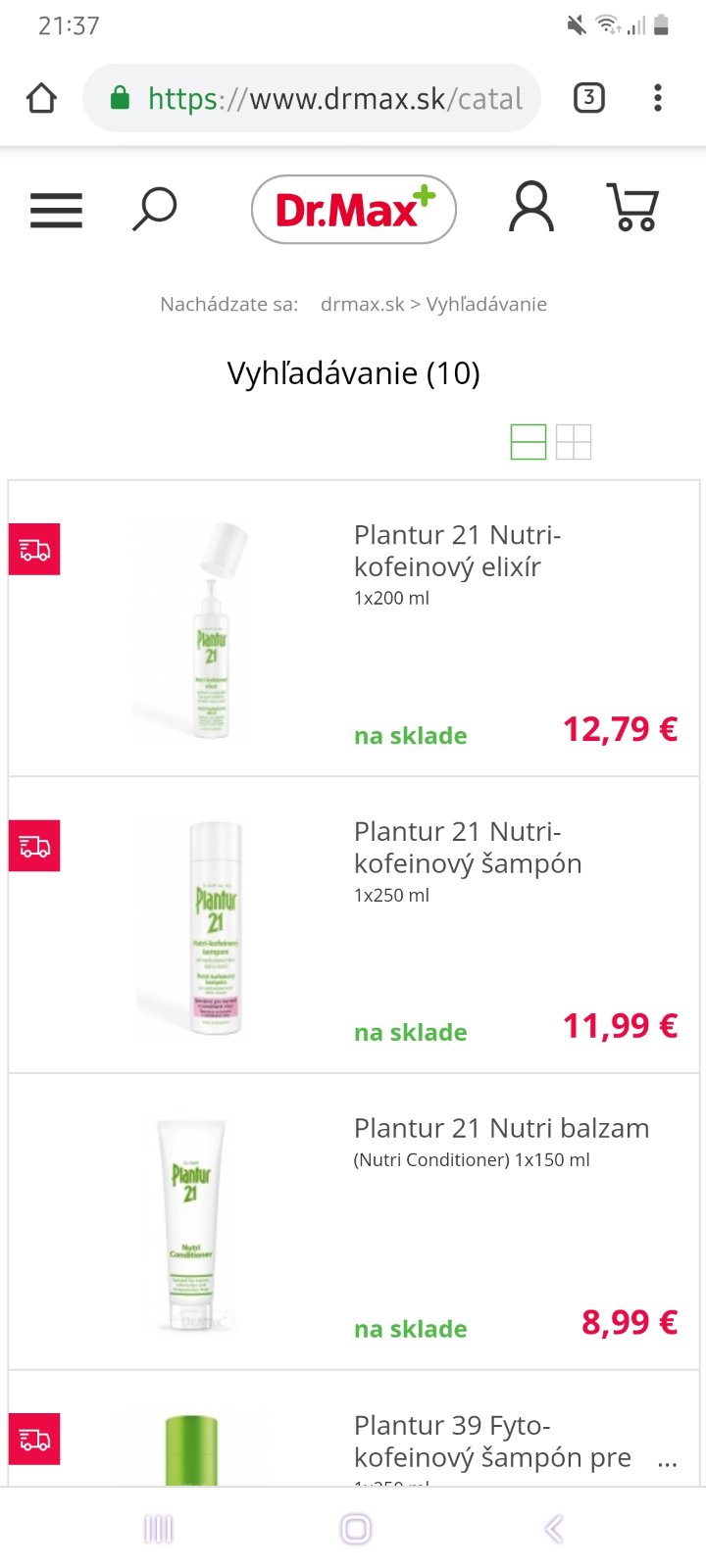Image resolution: width=706 pixels, height=1568 pixels.
Task: Open Plantur 21 Nutri-kofeinový šampón product
Action: click(467, 848)
